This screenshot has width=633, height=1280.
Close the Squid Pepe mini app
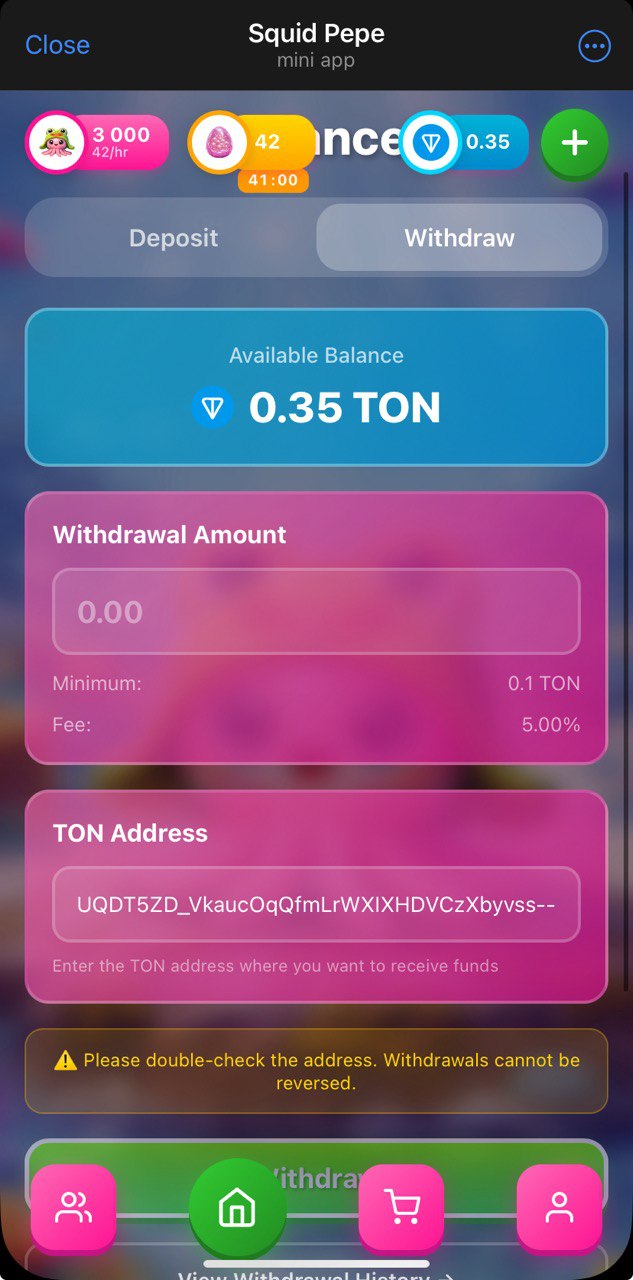point(57,45)
